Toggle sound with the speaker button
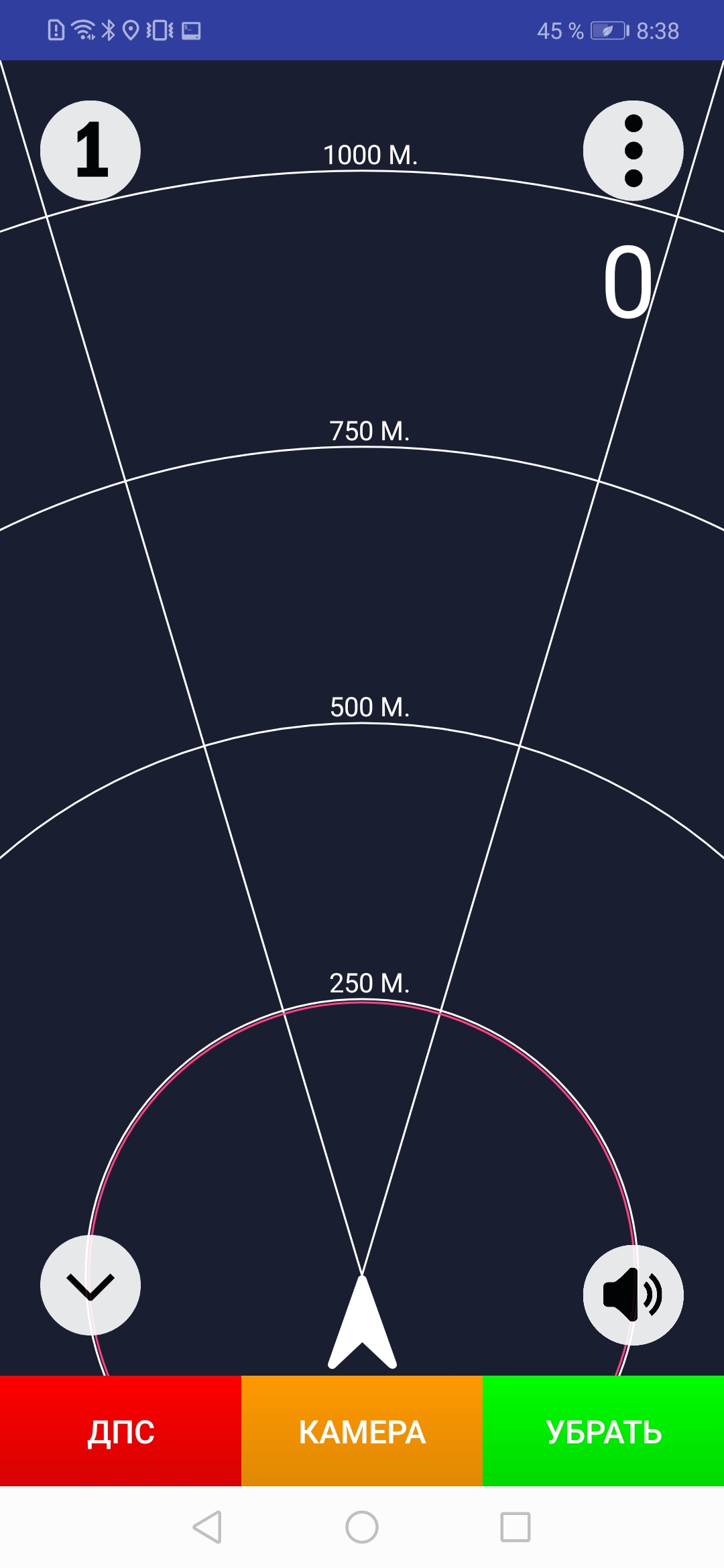 [x=633, y=1295]
